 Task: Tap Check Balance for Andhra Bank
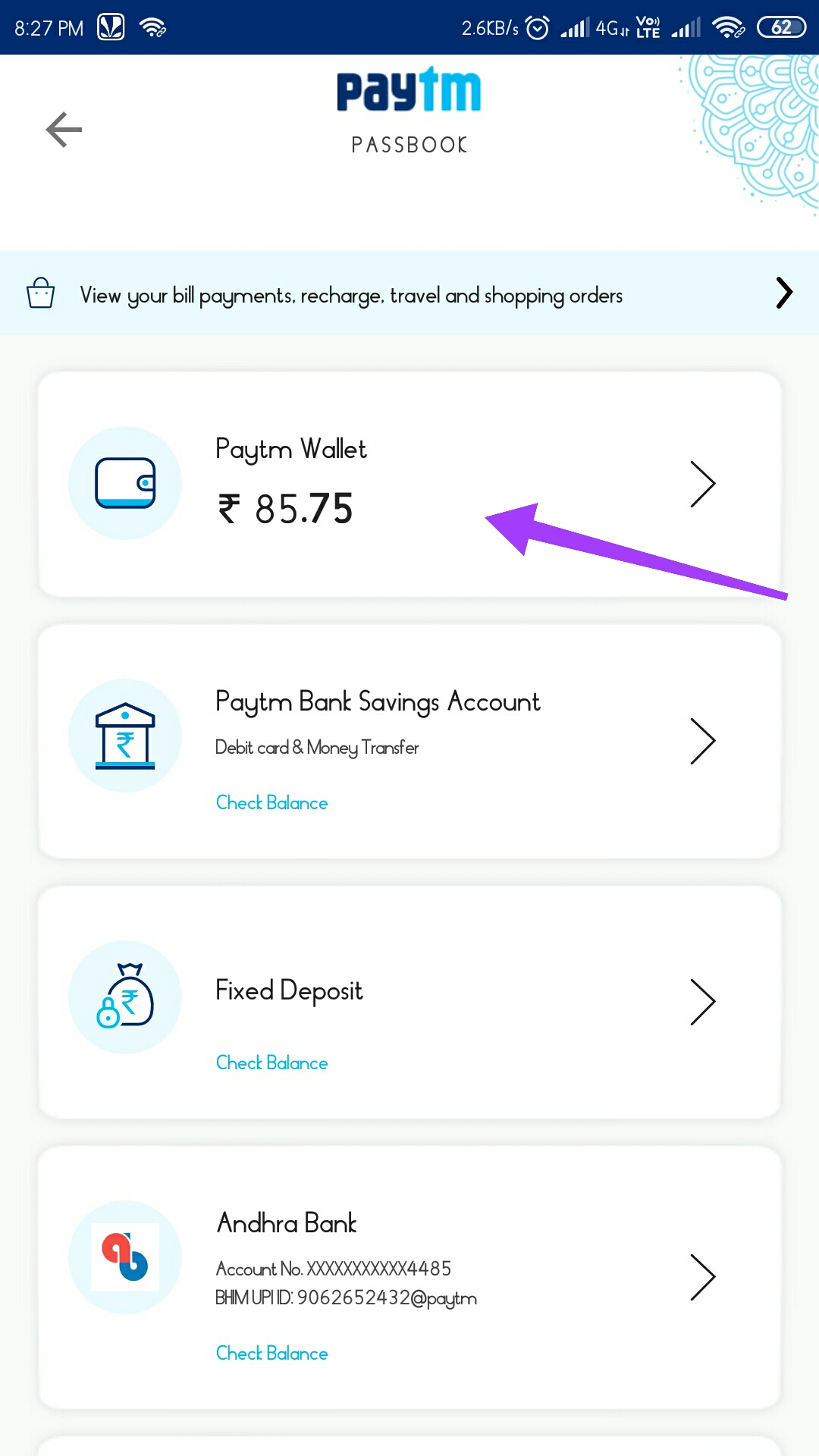pos(271,1353)
